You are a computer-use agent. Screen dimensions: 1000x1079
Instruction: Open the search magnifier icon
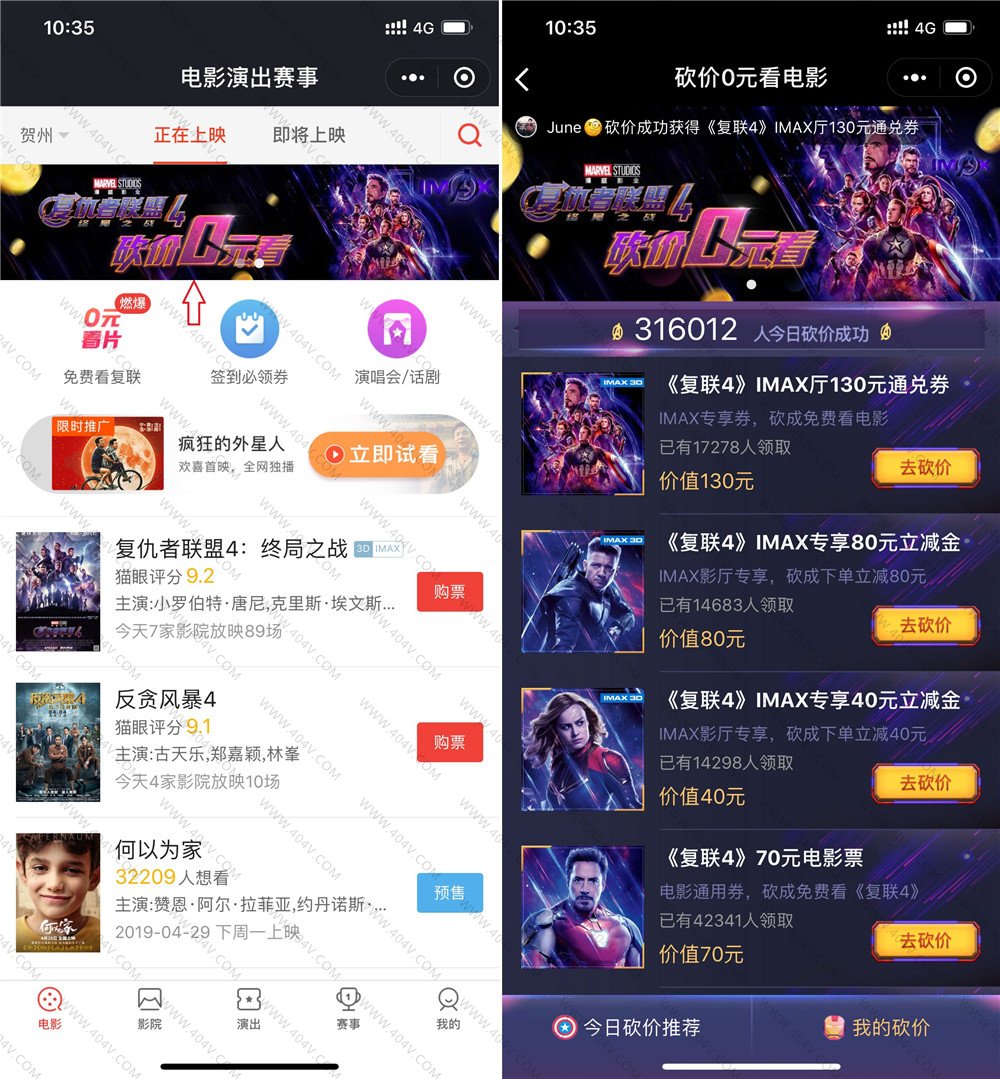[x=469, y=136]
